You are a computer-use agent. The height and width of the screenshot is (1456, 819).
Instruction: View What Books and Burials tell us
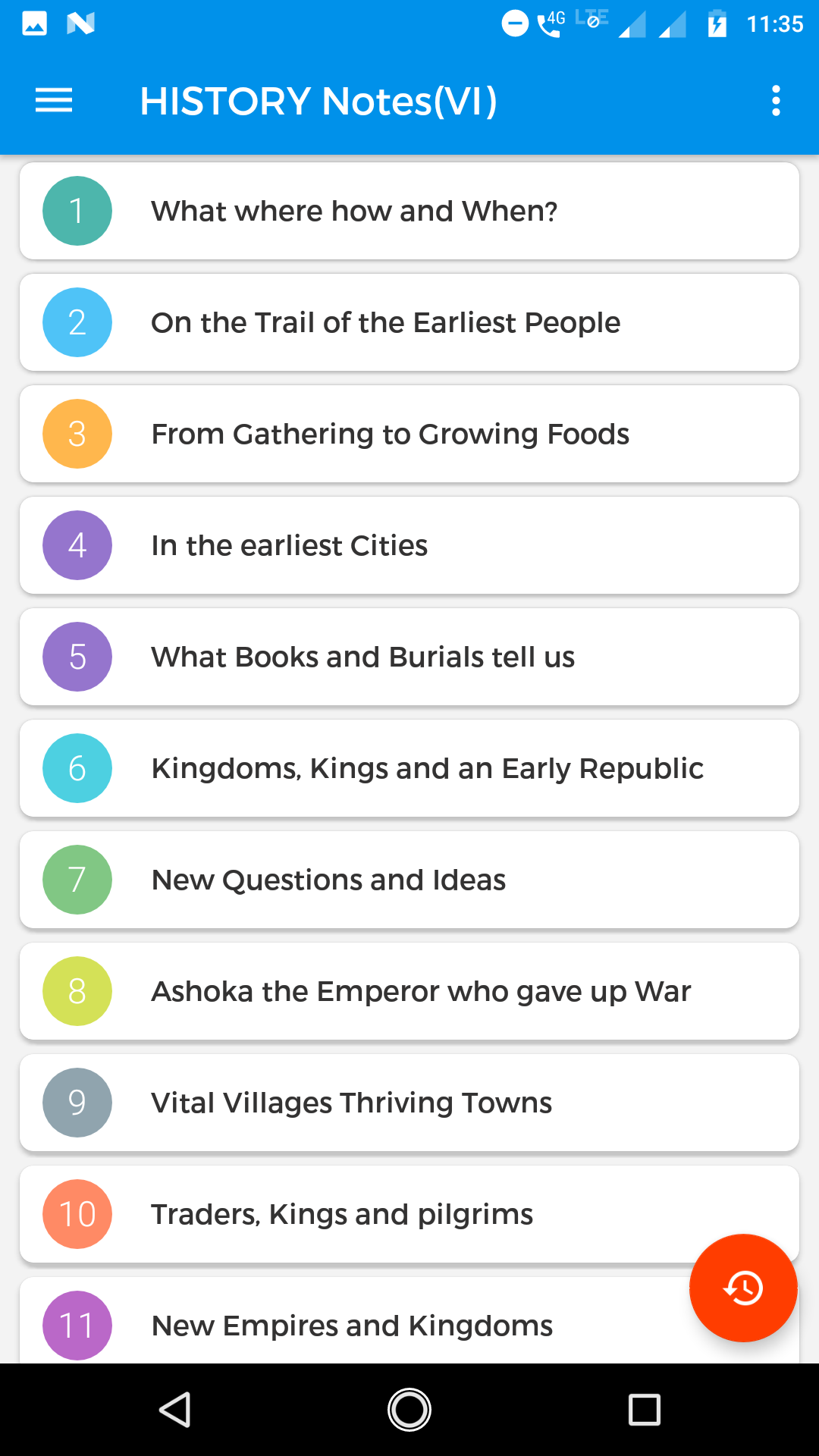pos(409,657)
